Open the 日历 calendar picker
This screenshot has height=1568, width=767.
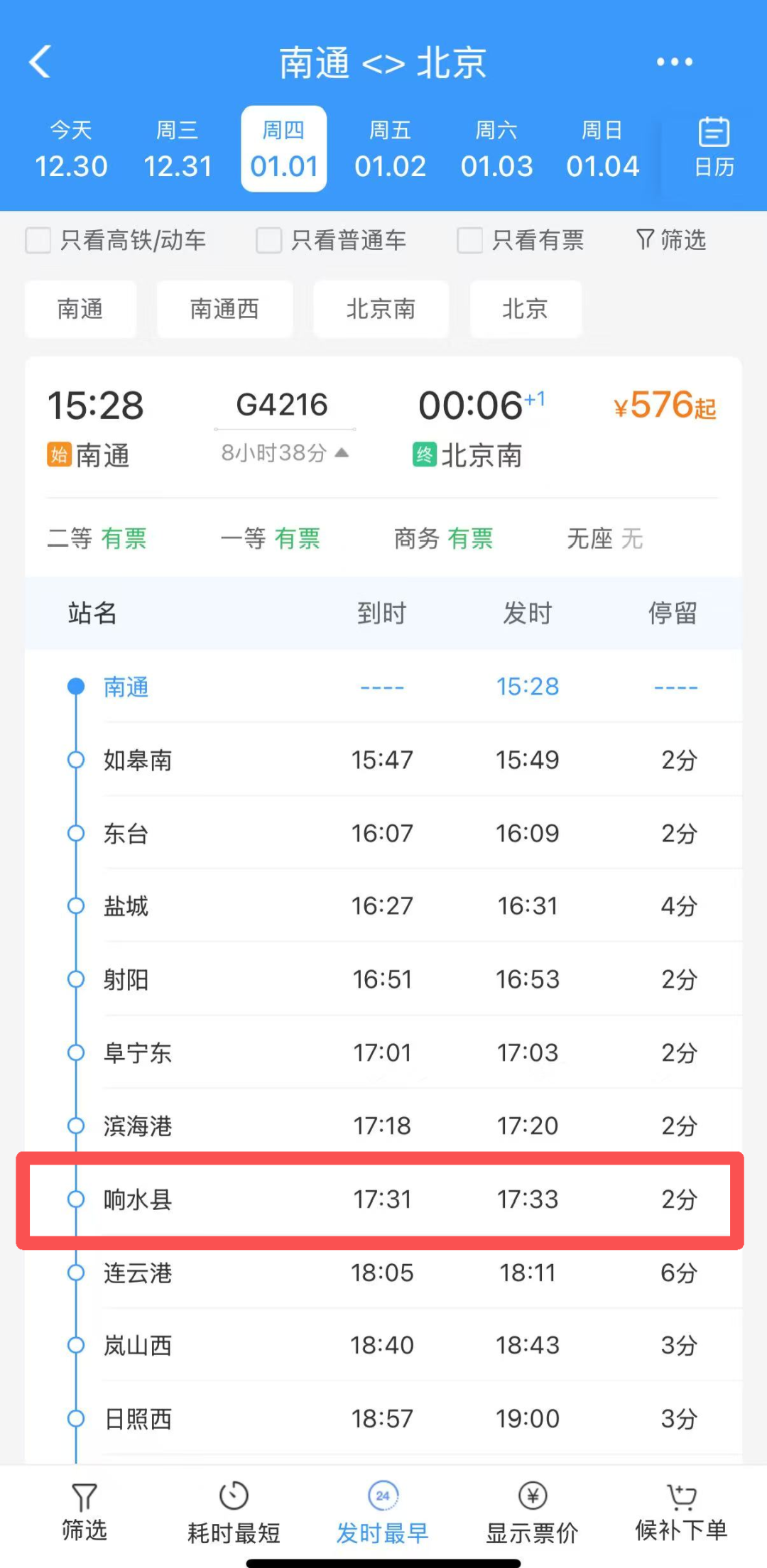[714, 148]
